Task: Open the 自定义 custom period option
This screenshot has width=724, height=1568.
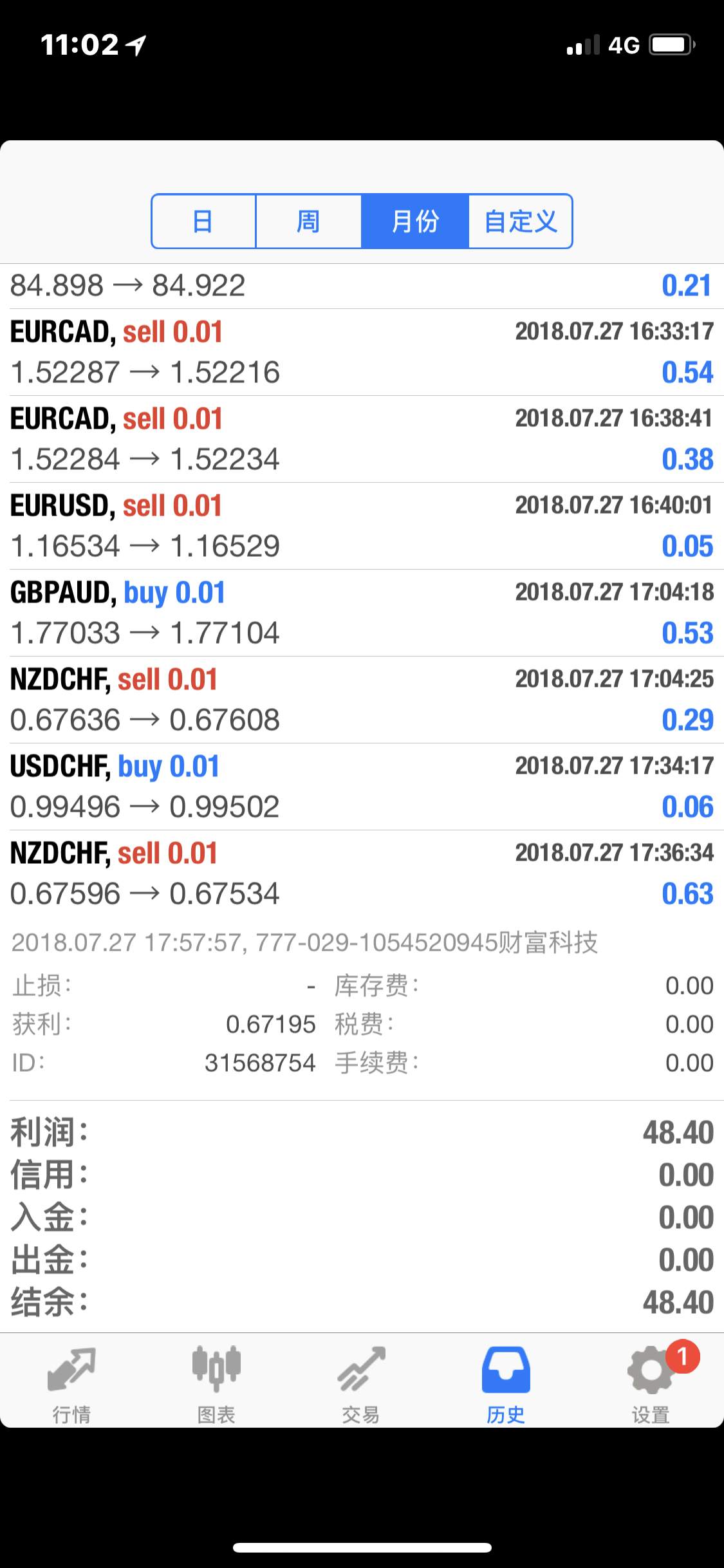Action: coord(520,221)
